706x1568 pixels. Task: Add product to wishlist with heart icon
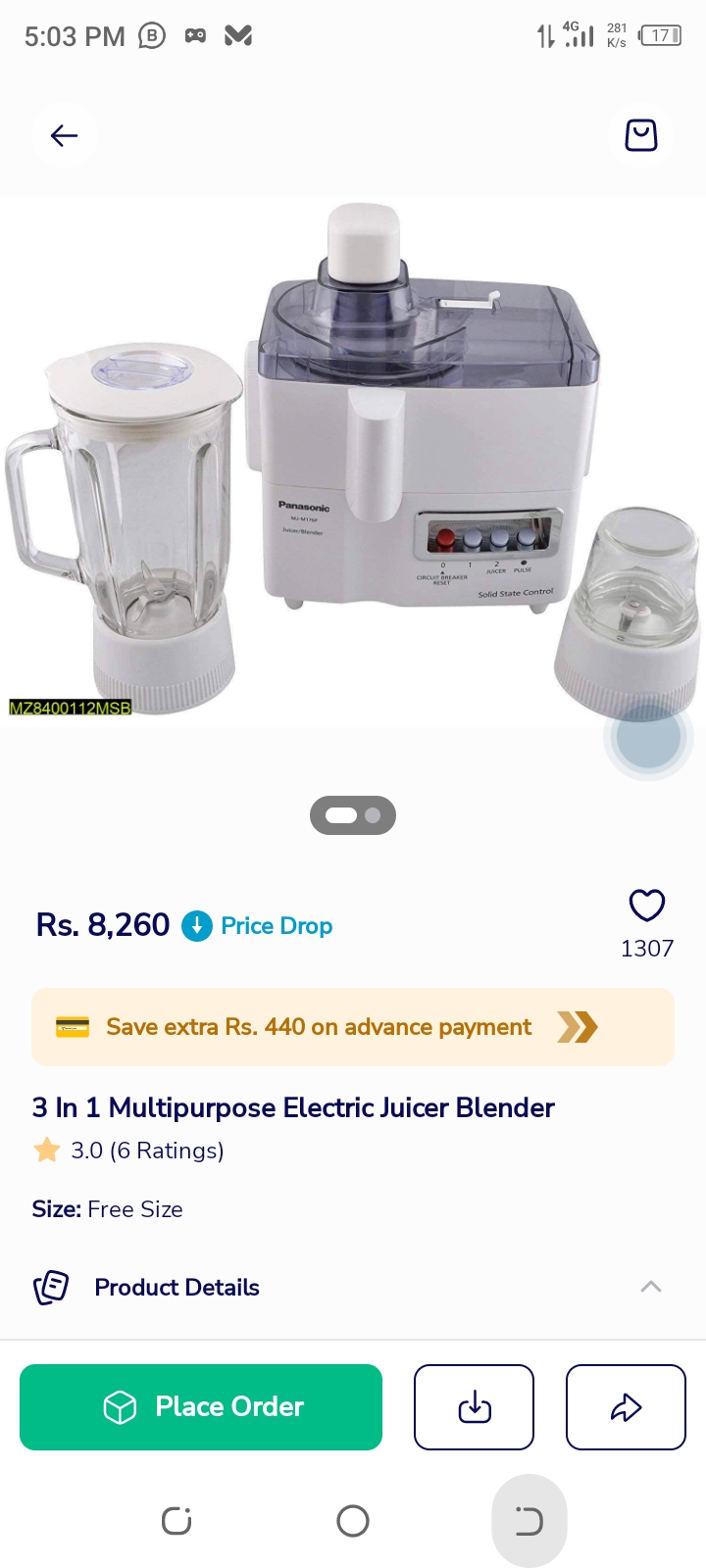pyautogui.click(x=646, y=906)
